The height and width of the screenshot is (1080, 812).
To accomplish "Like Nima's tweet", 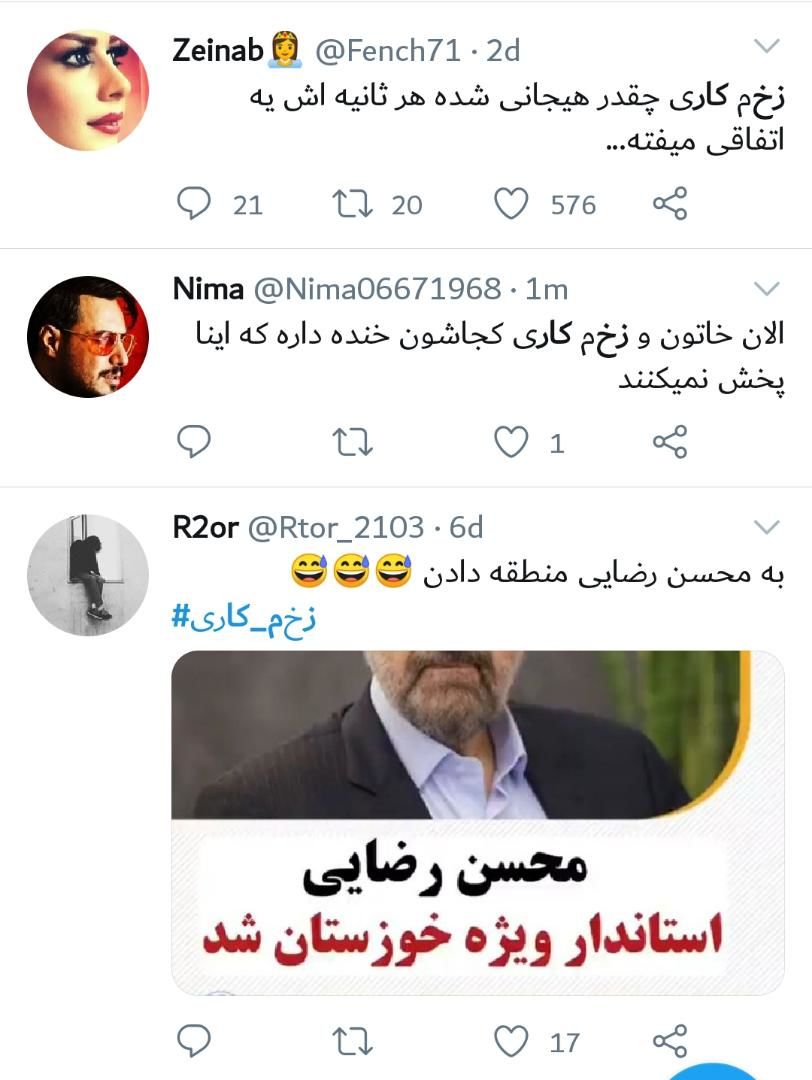I will pos(511,441).
